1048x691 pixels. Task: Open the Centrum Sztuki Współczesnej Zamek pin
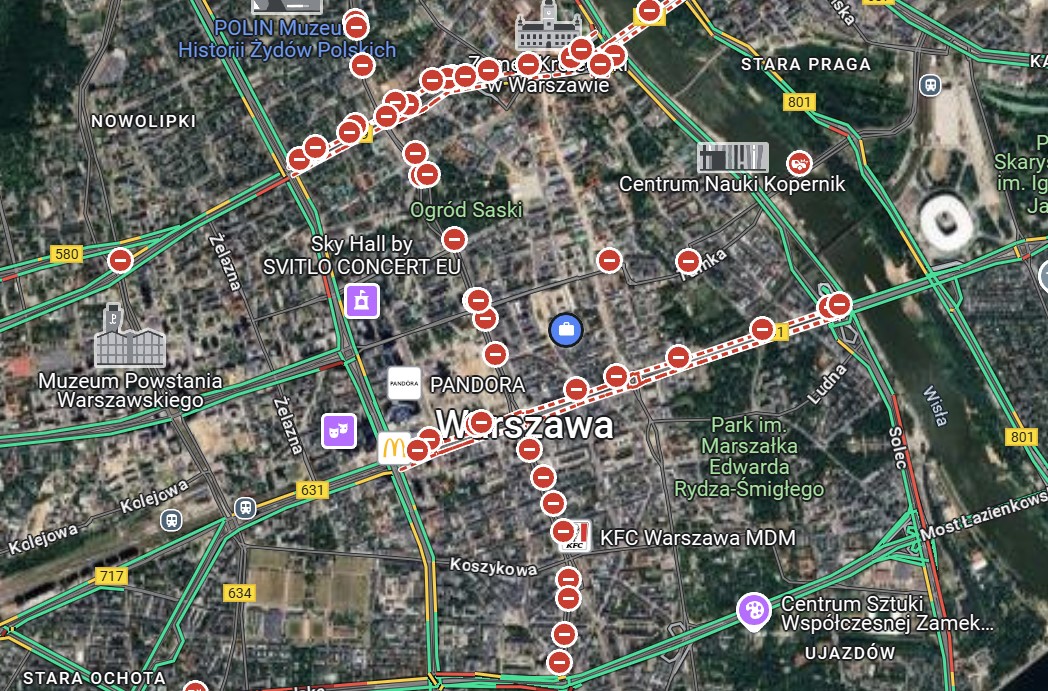click(755, 611)
